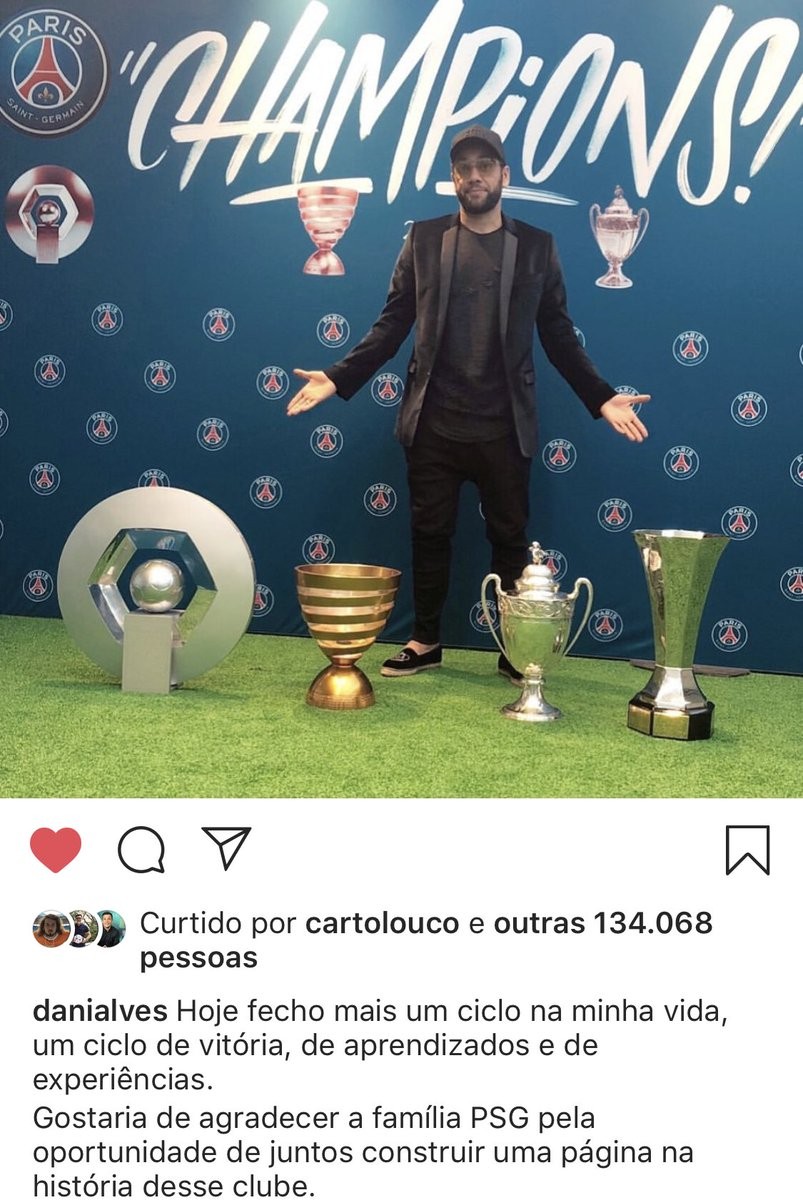View the list of 134.068 other likers
Viewport: 803px width, 1200px height.
pos(601,923)
